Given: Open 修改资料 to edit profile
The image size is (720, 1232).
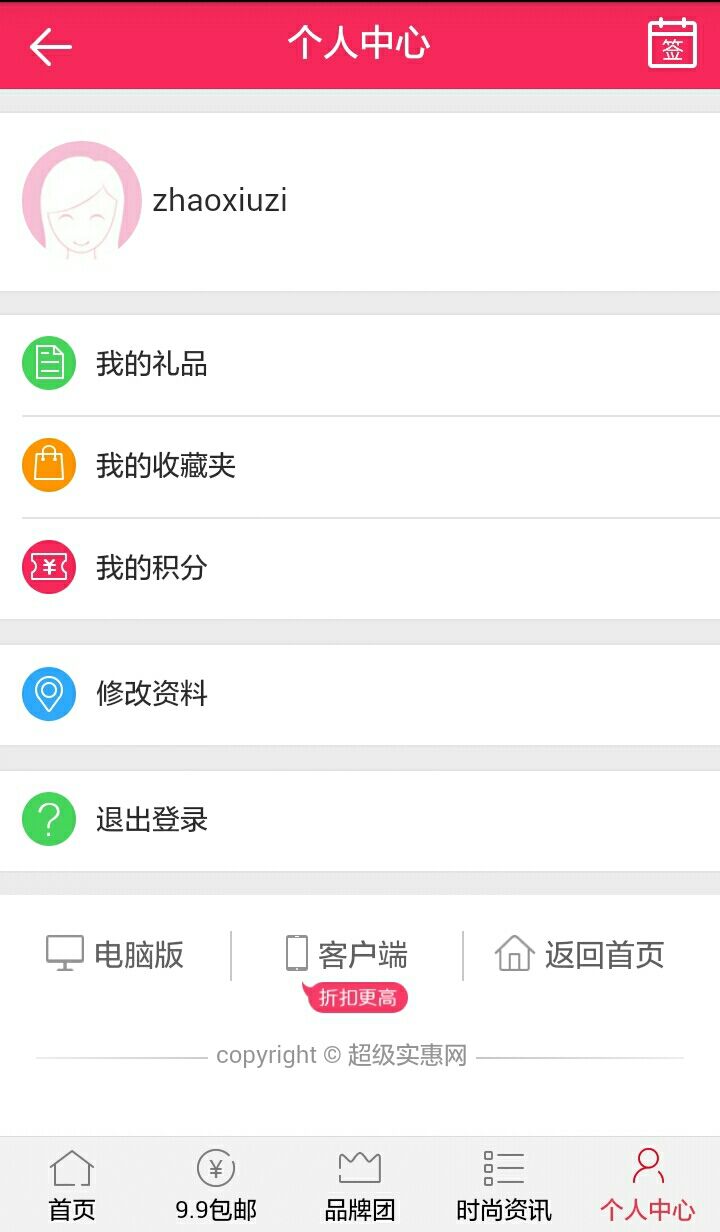Looking at the screenshot, I should coord(152,694).
